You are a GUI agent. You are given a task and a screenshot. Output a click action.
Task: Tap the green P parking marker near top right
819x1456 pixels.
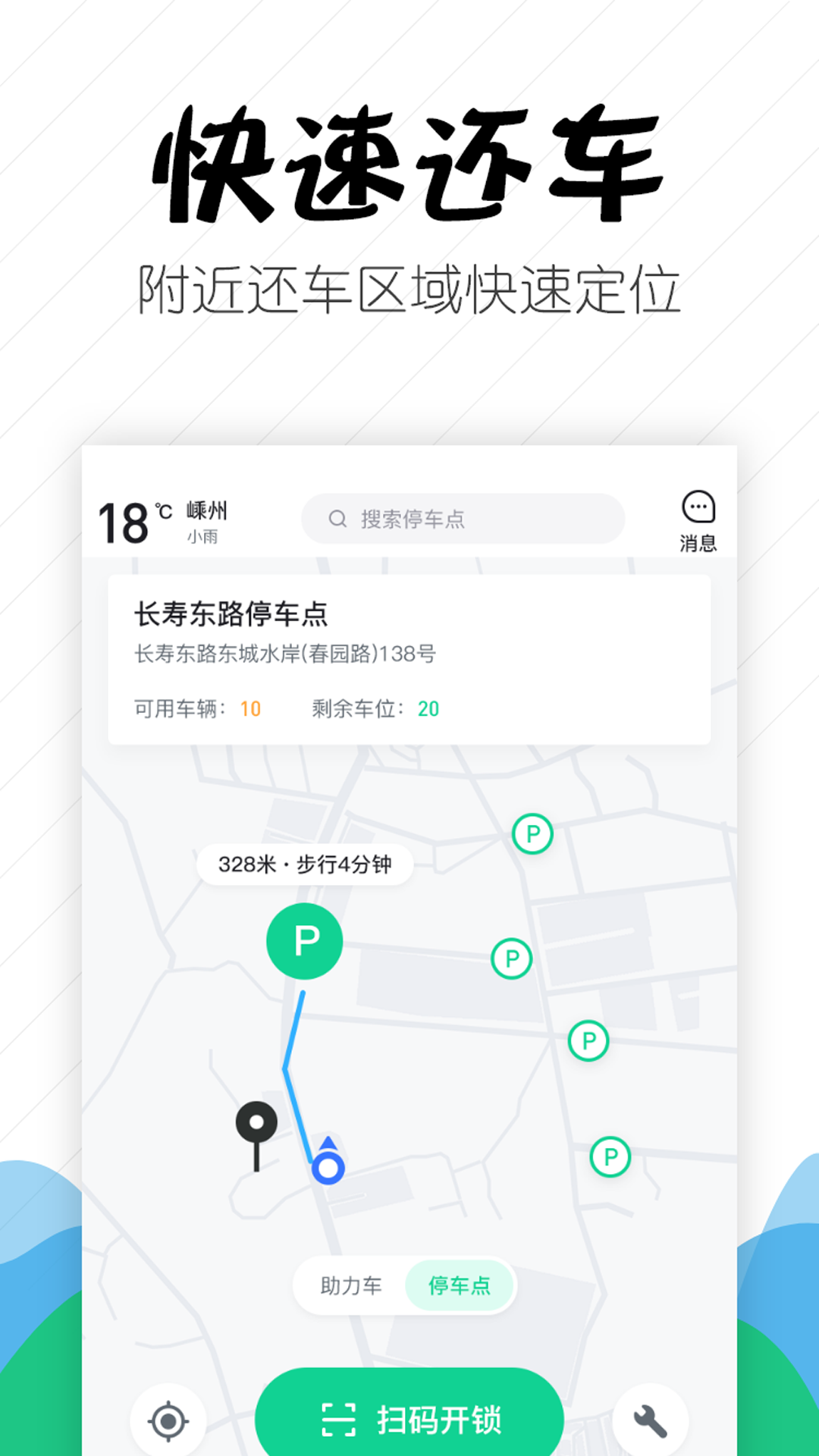[533, 834]
